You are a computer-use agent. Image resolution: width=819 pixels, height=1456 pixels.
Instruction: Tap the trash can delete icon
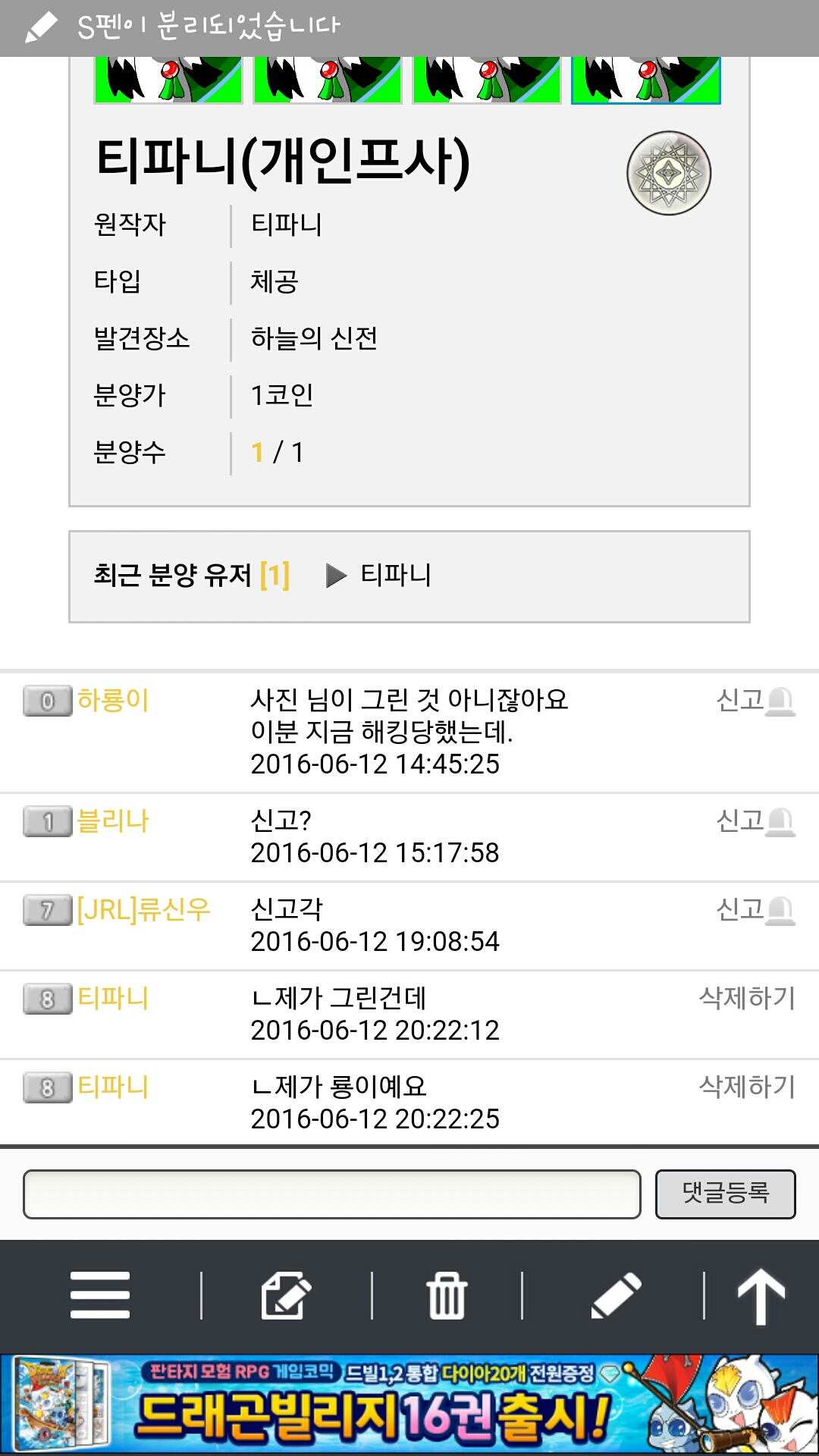click(447, 1295)
